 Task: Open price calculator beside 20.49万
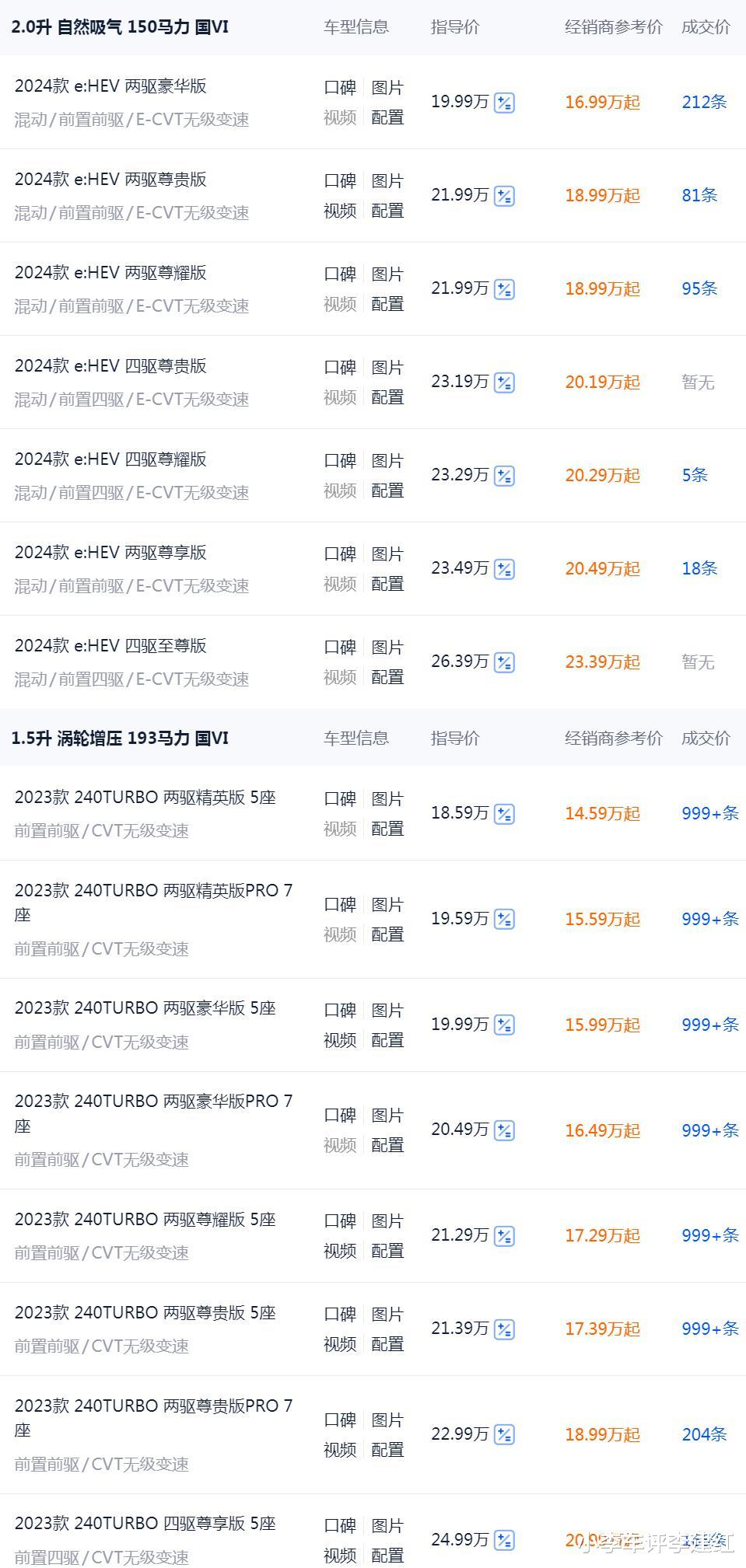coord(505,1130)
